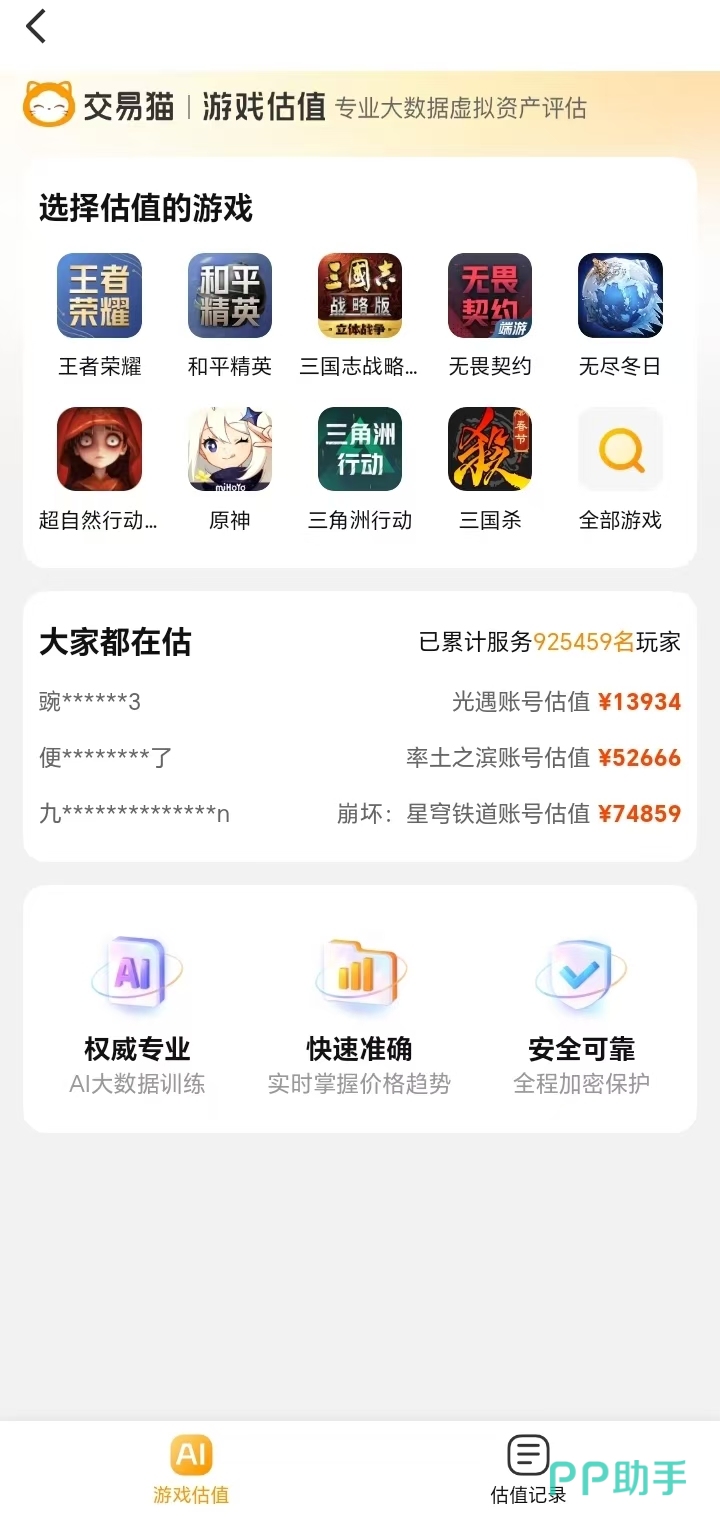The height and width of the screenshot is (1517, 720).
Task: Browse 全部游戏 with the search icon
Action: pos(620,449)
